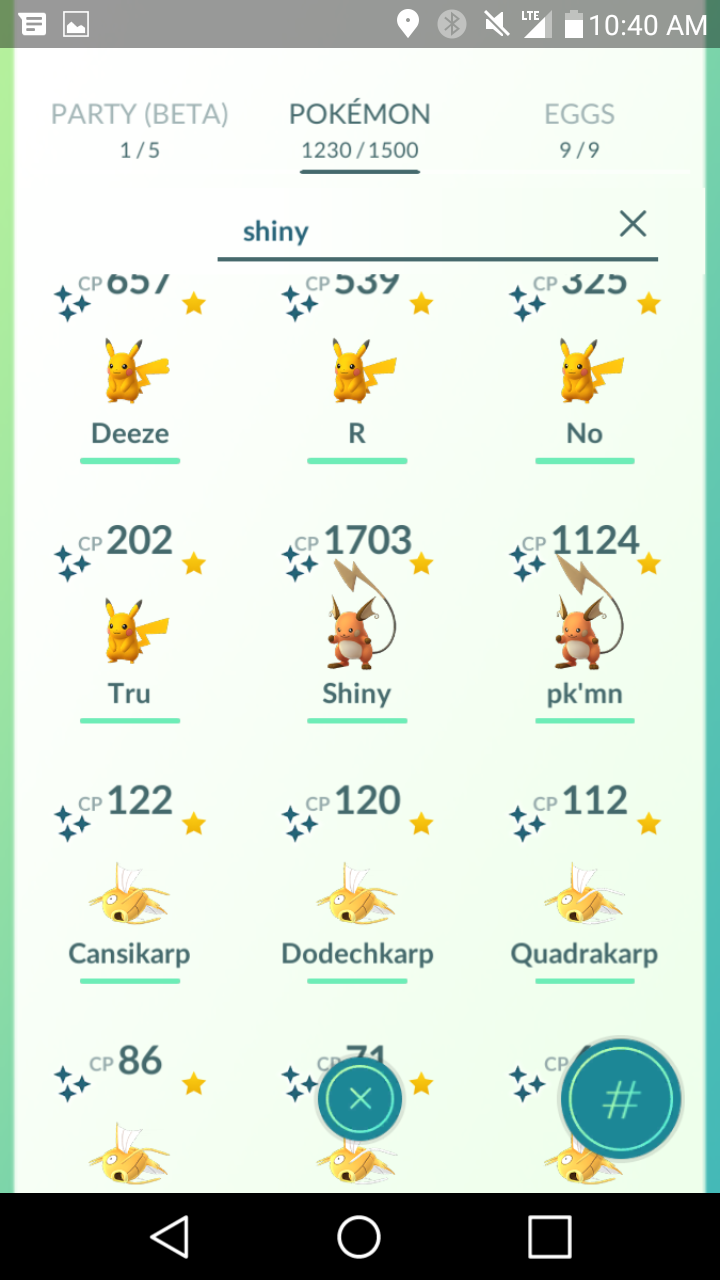The height and width of the screenshot is (1280, 720).
Task: Clear the shiny search text
Action: (633, 224)
